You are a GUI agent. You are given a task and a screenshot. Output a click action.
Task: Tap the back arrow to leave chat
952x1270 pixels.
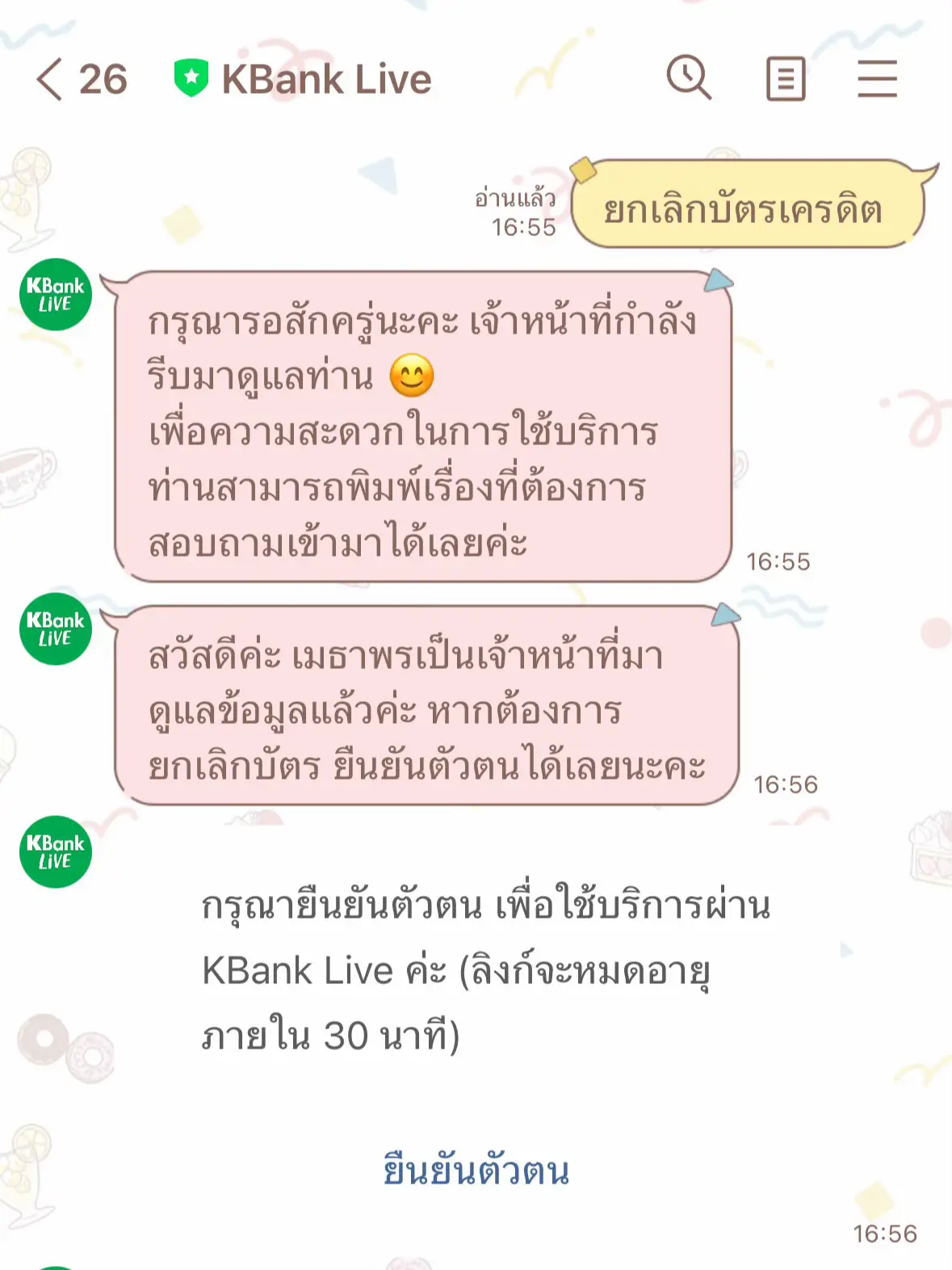click(x=48, y=78)
